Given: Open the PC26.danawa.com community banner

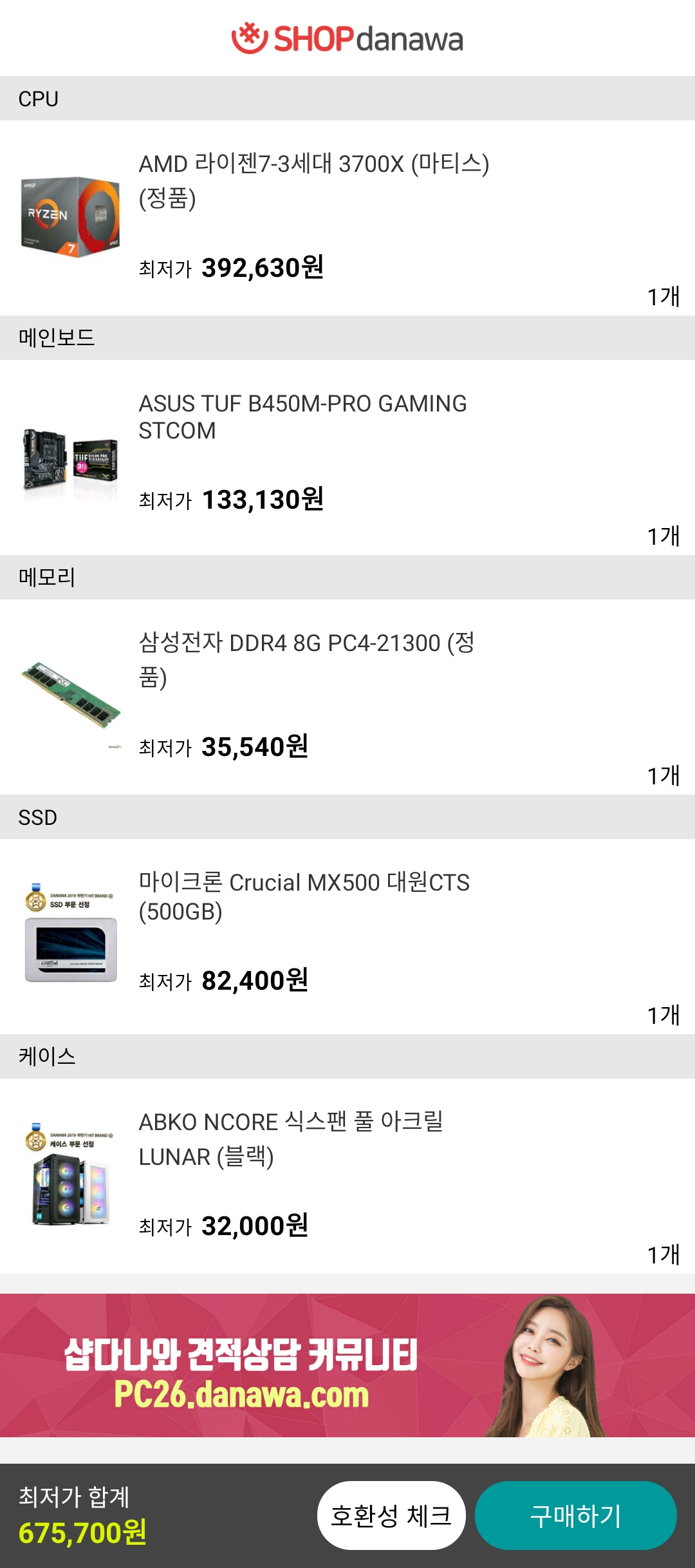Looking at the screenshot, I should click(x=347, y=1365).
